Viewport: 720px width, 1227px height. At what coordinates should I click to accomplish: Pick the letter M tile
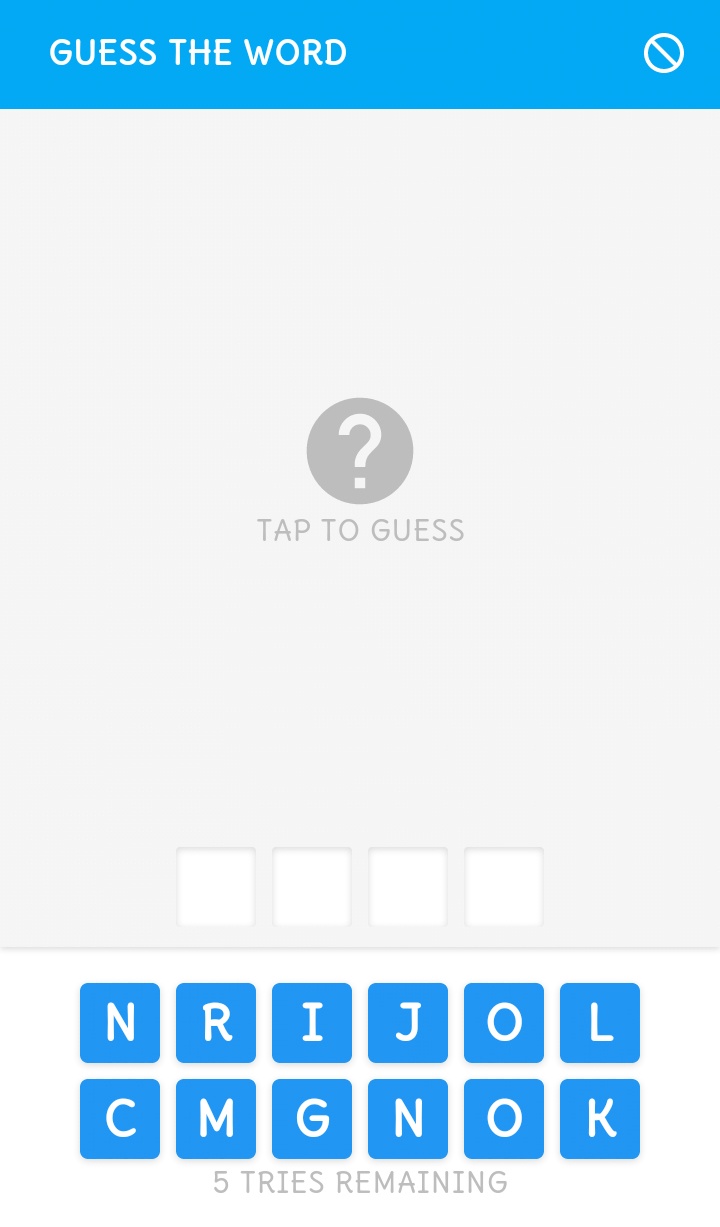point(216,1119)
